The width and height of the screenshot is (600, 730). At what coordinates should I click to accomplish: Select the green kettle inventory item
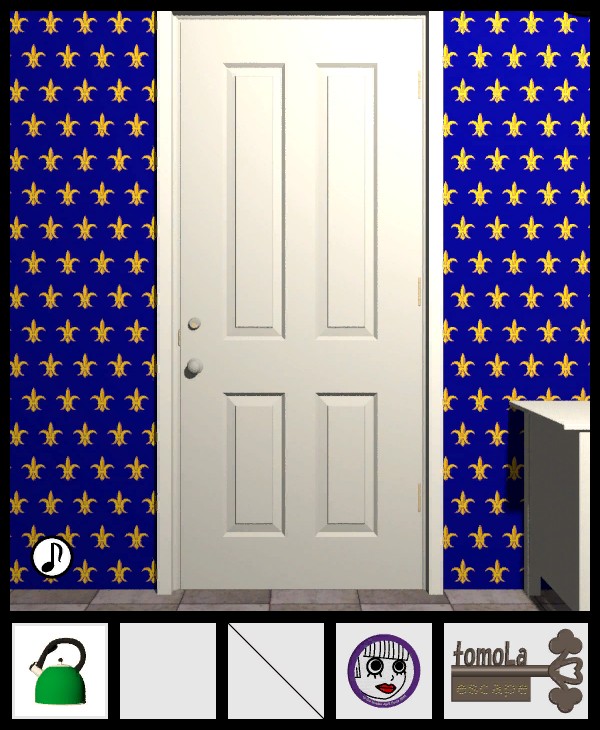click(60, 671)
